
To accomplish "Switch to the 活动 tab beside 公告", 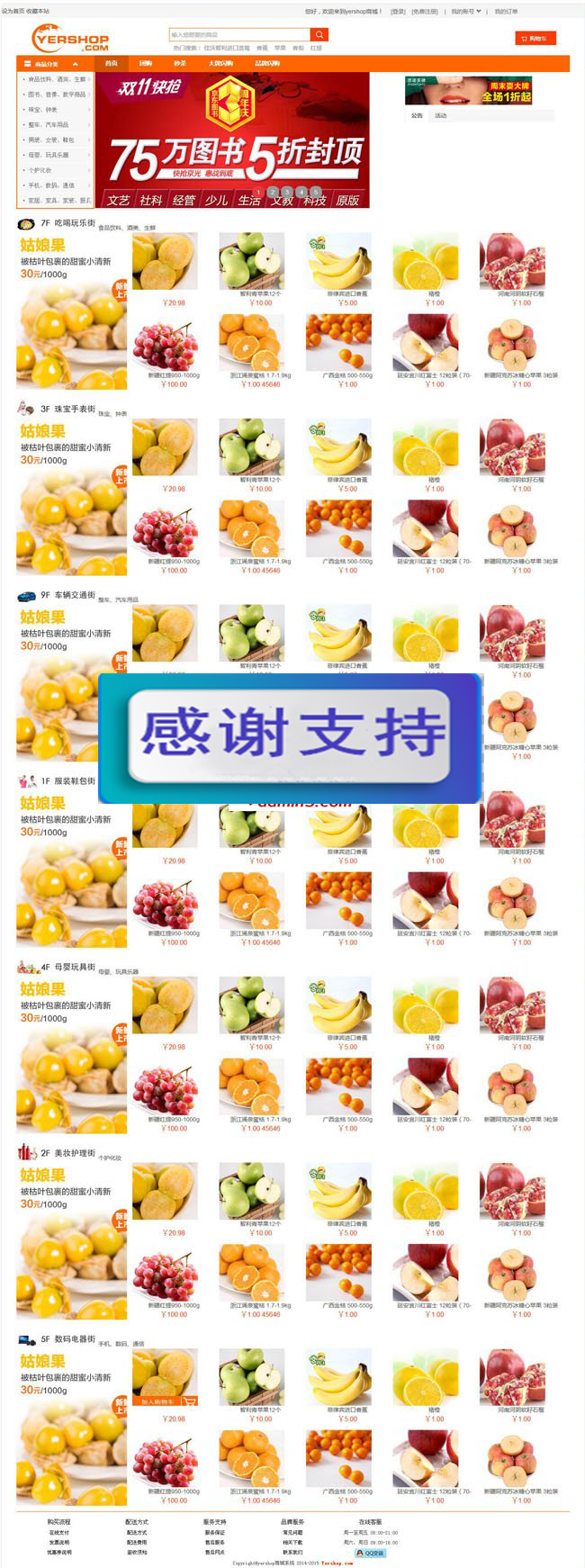I will pyautogui.click(x=440, y=115).
